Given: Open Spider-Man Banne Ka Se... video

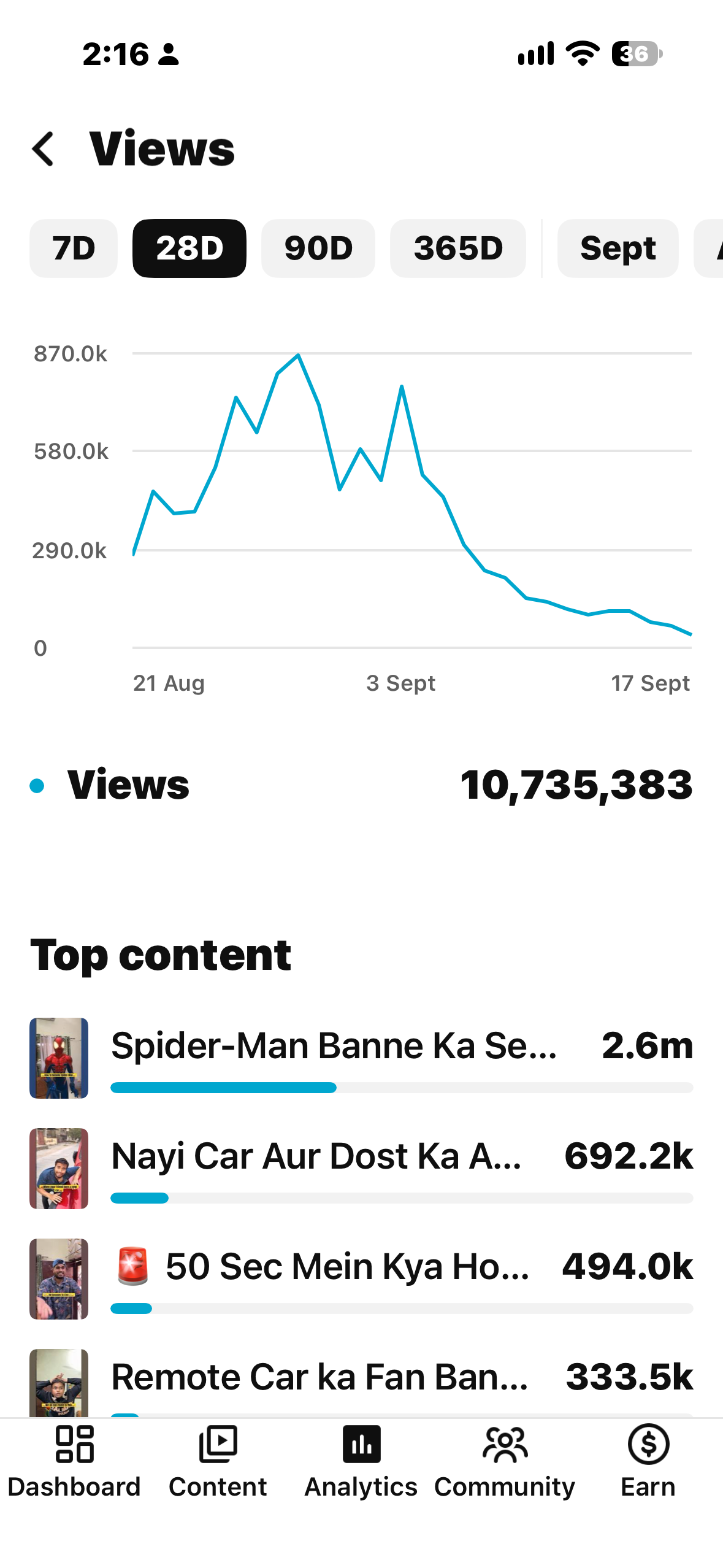Looking at the screenshot, I should 361,1058.
